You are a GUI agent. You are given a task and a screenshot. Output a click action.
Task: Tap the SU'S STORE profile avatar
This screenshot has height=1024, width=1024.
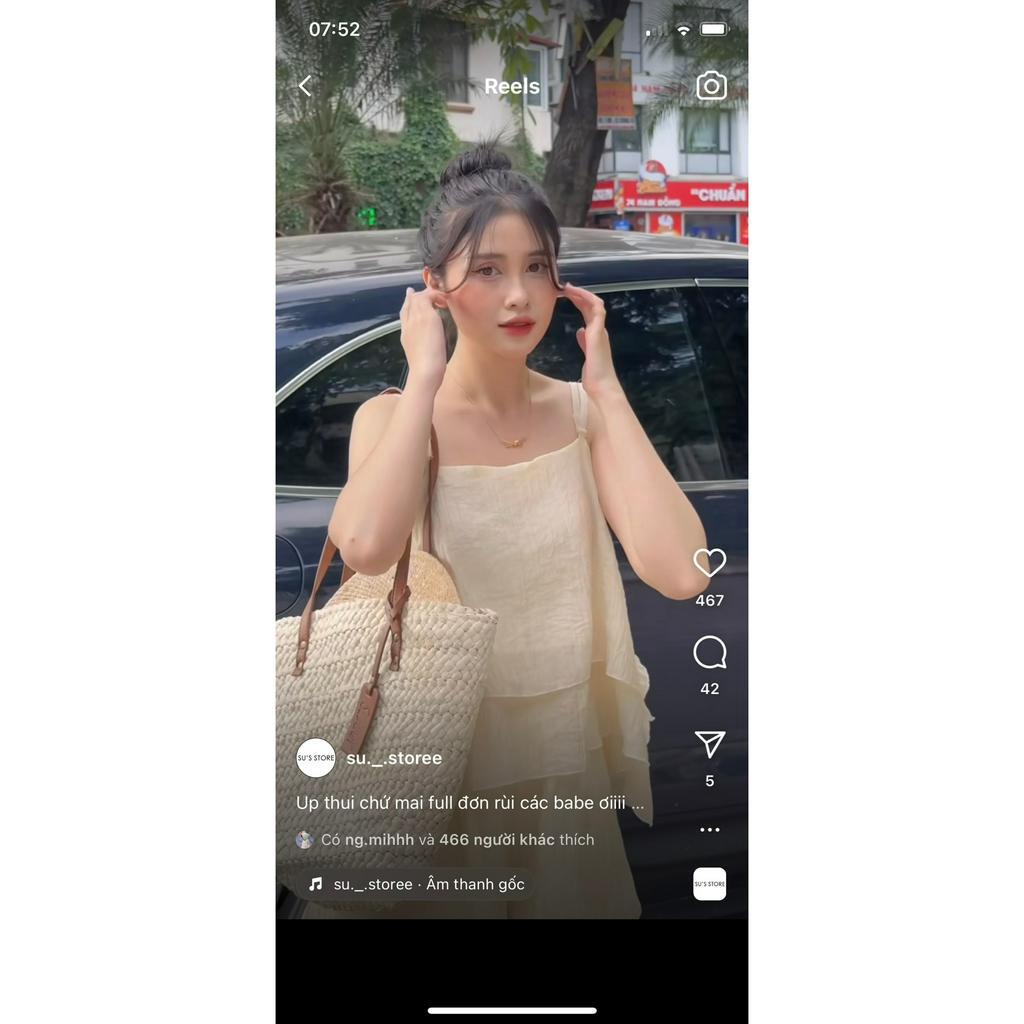click(316, 758)
